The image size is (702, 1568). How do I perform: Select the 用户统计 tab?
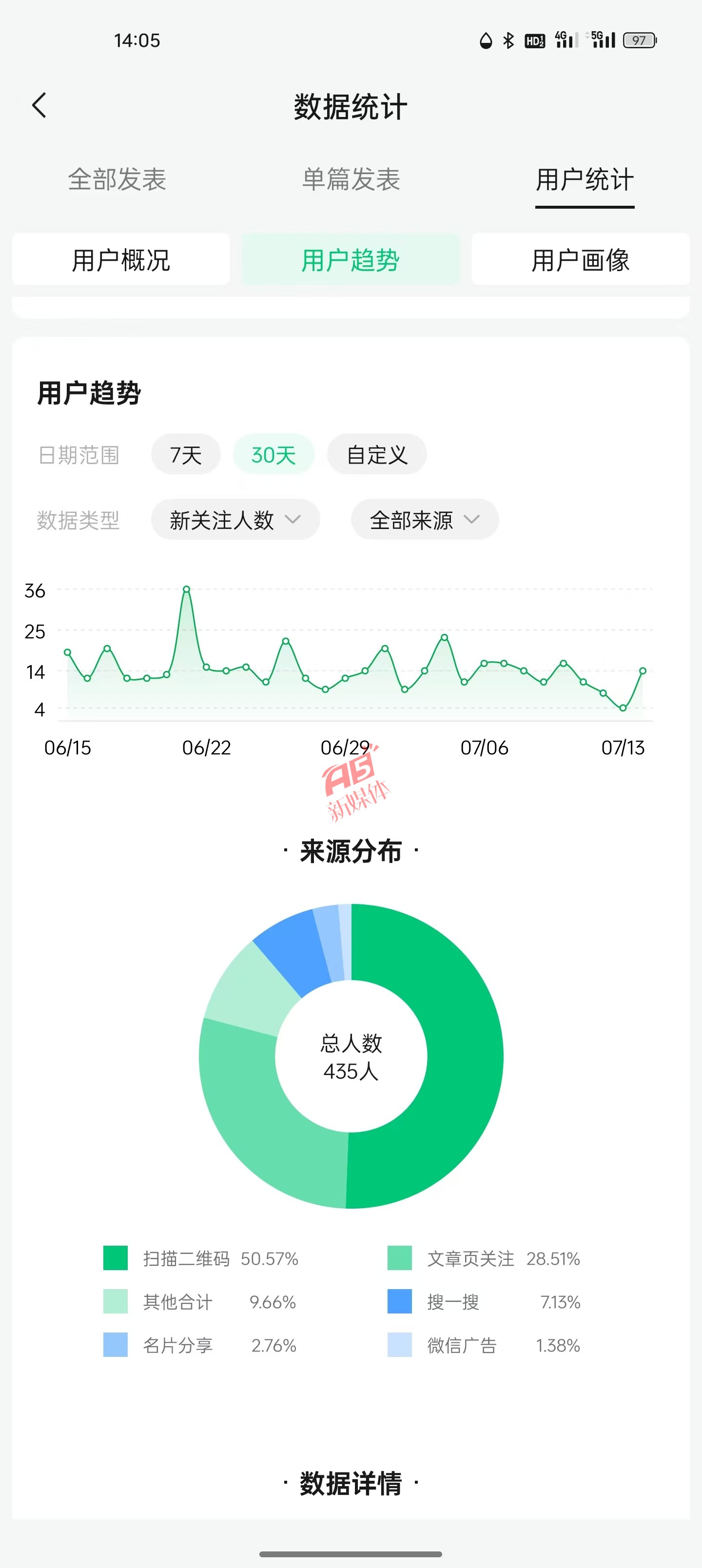[585, 179]
